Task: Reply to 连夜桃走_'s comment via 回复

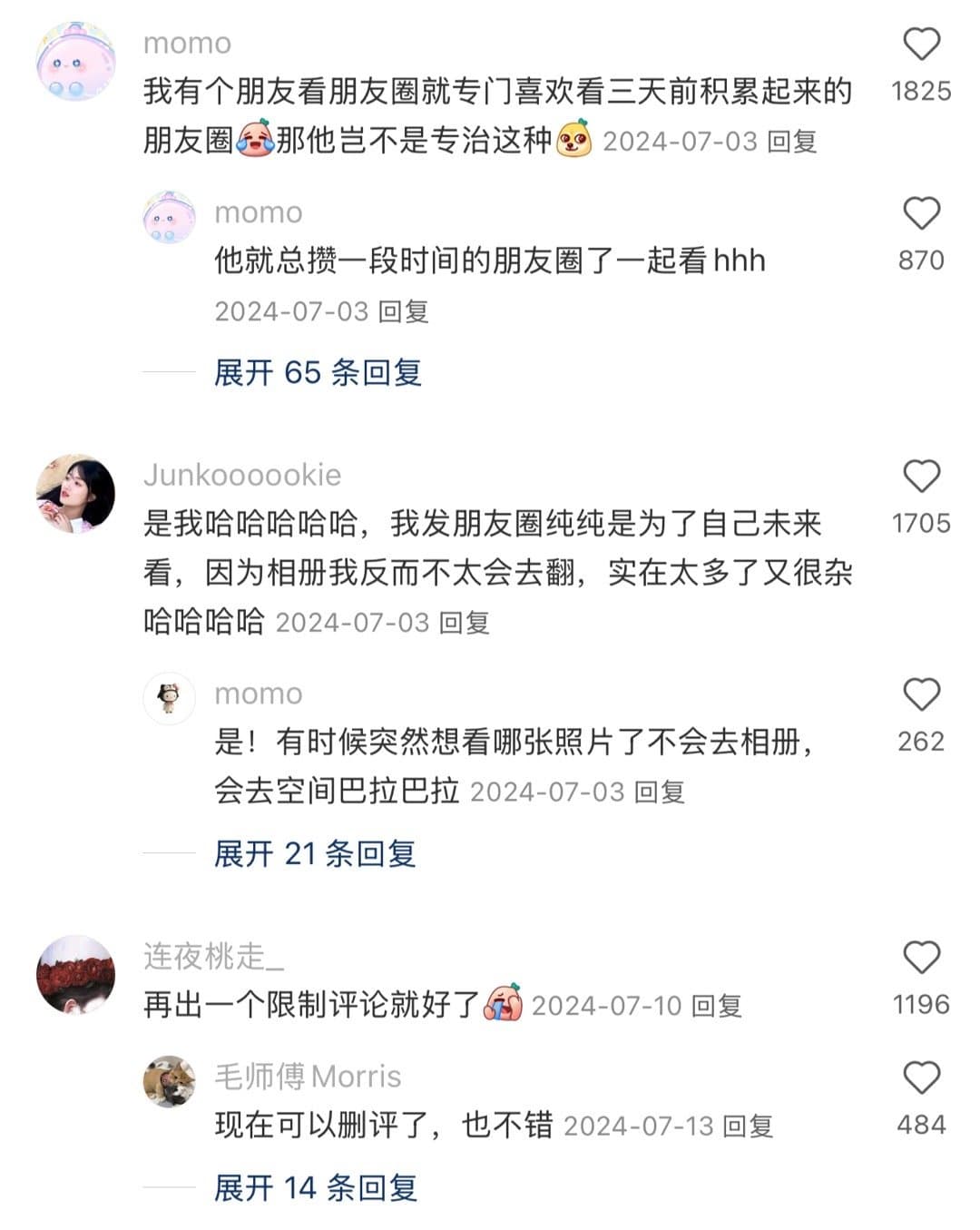Action: pyautogui.click(x=717, y=1006)
